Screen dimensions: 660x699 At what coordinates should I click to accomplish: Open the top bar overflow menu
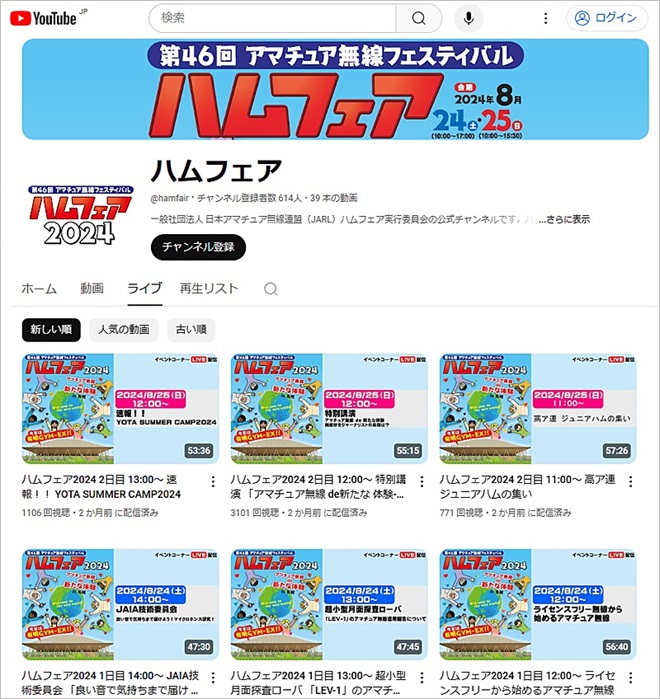pyautogui.click(x=545, y=18)
